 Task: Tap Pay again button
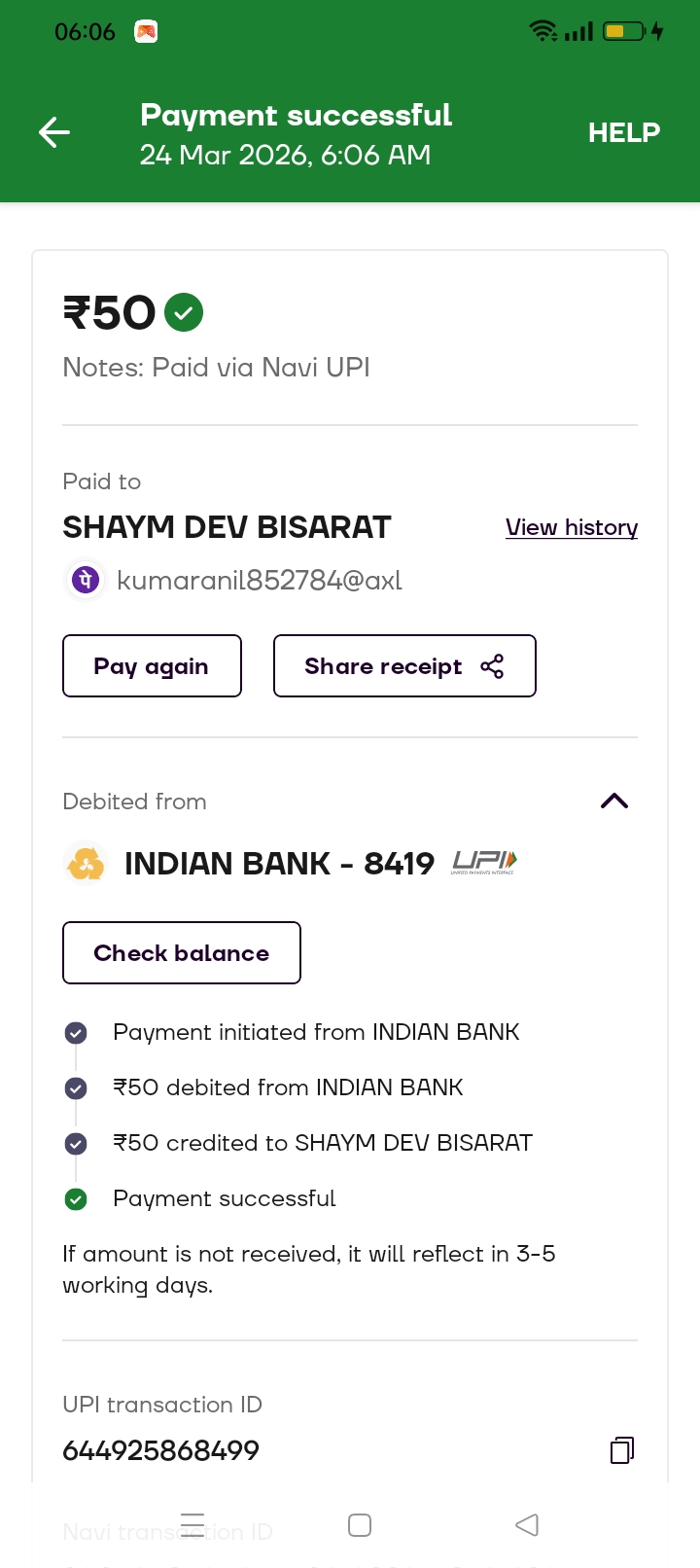[x=152, y=666]
